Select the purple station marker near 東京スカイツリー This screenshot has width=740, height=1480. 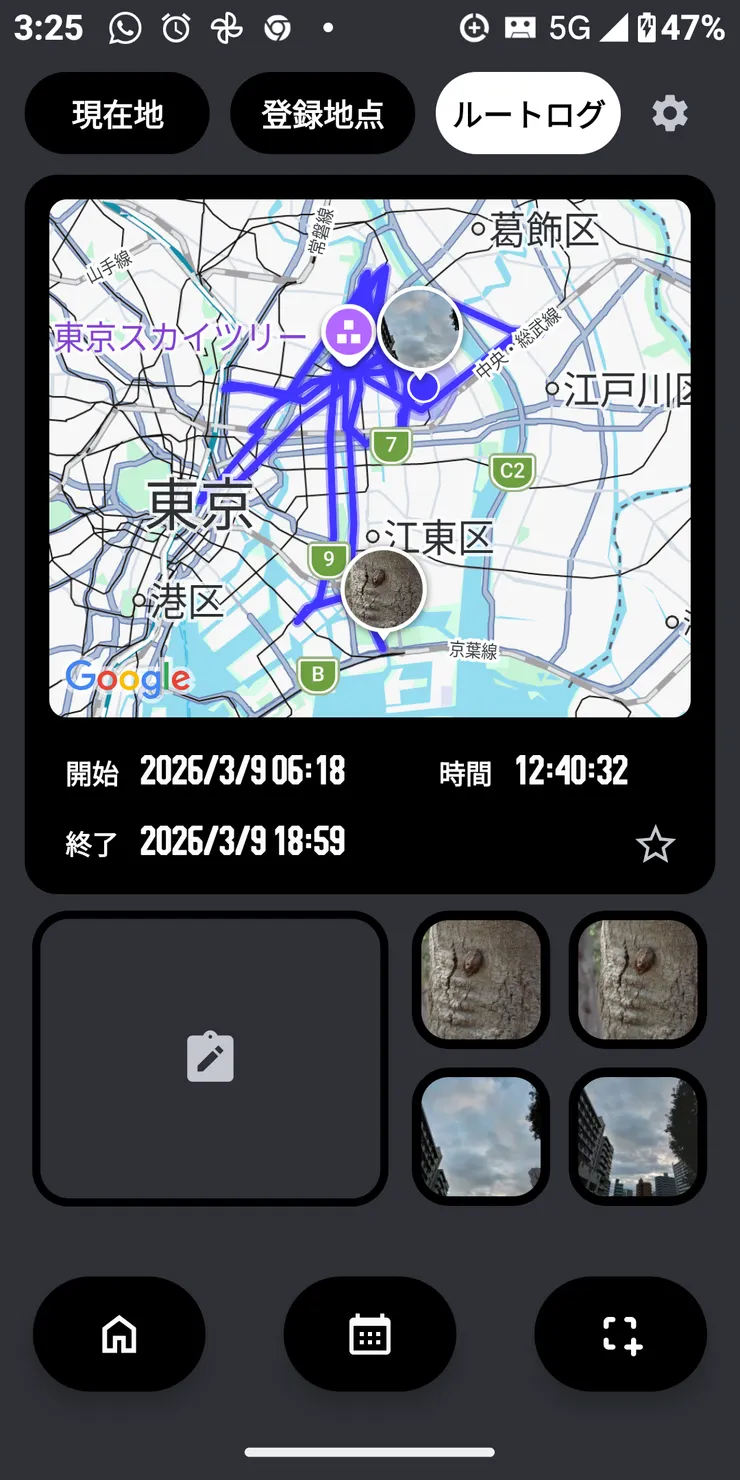[348, 333]
